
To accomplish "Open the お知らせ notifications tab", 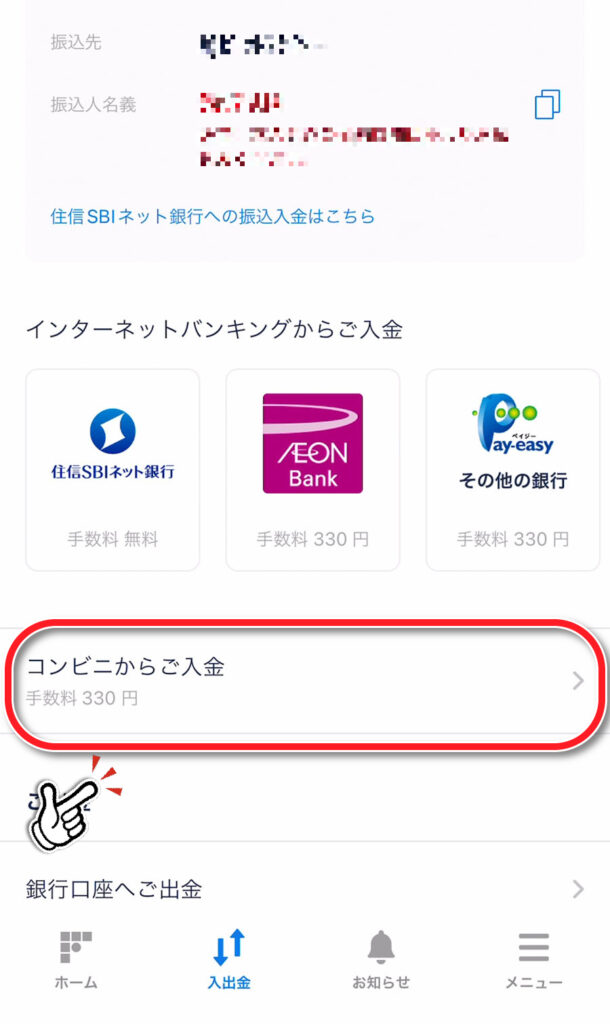I will pyautogui.click(x=381, y=960).
